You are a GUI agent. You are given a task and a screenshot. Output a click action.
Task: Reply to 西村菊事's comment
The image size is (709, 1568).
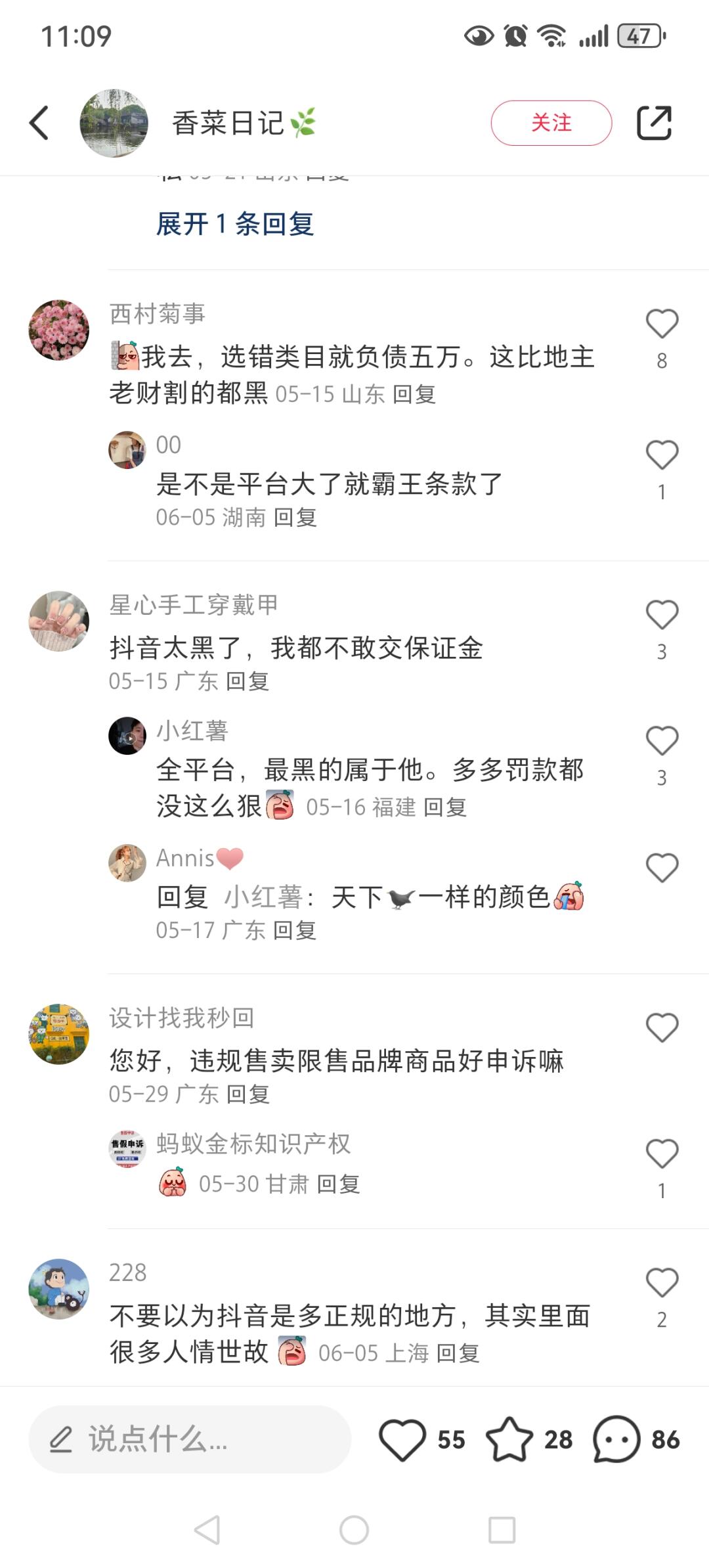click(x=414, y=394)
